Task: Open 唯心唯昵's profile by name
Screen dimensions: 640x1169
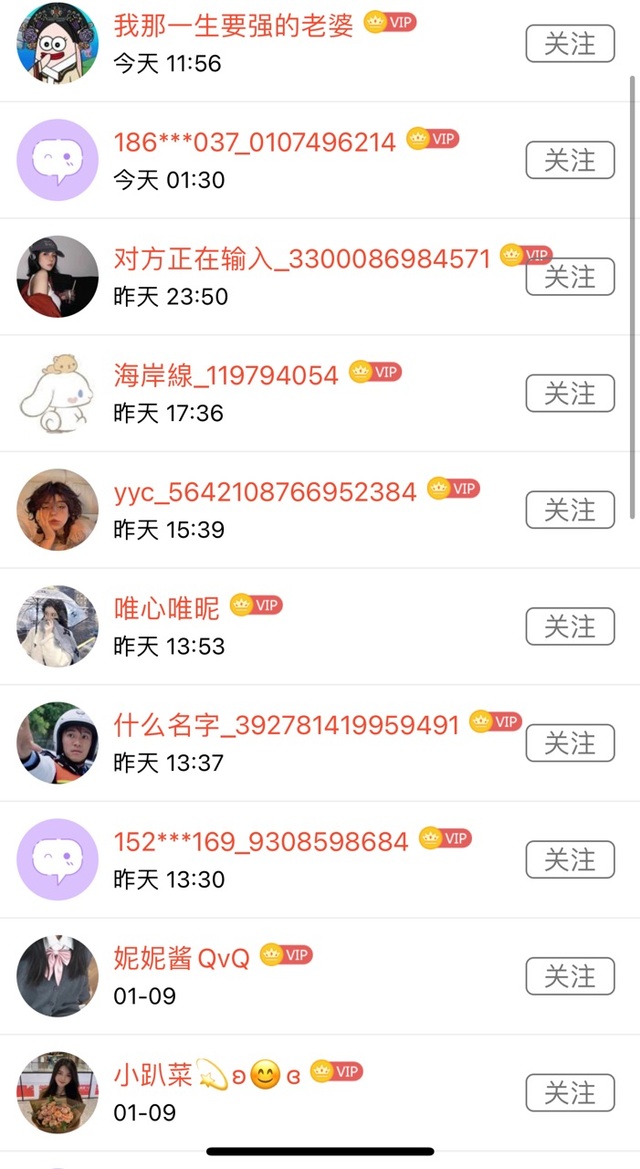Action: (166, 608)
